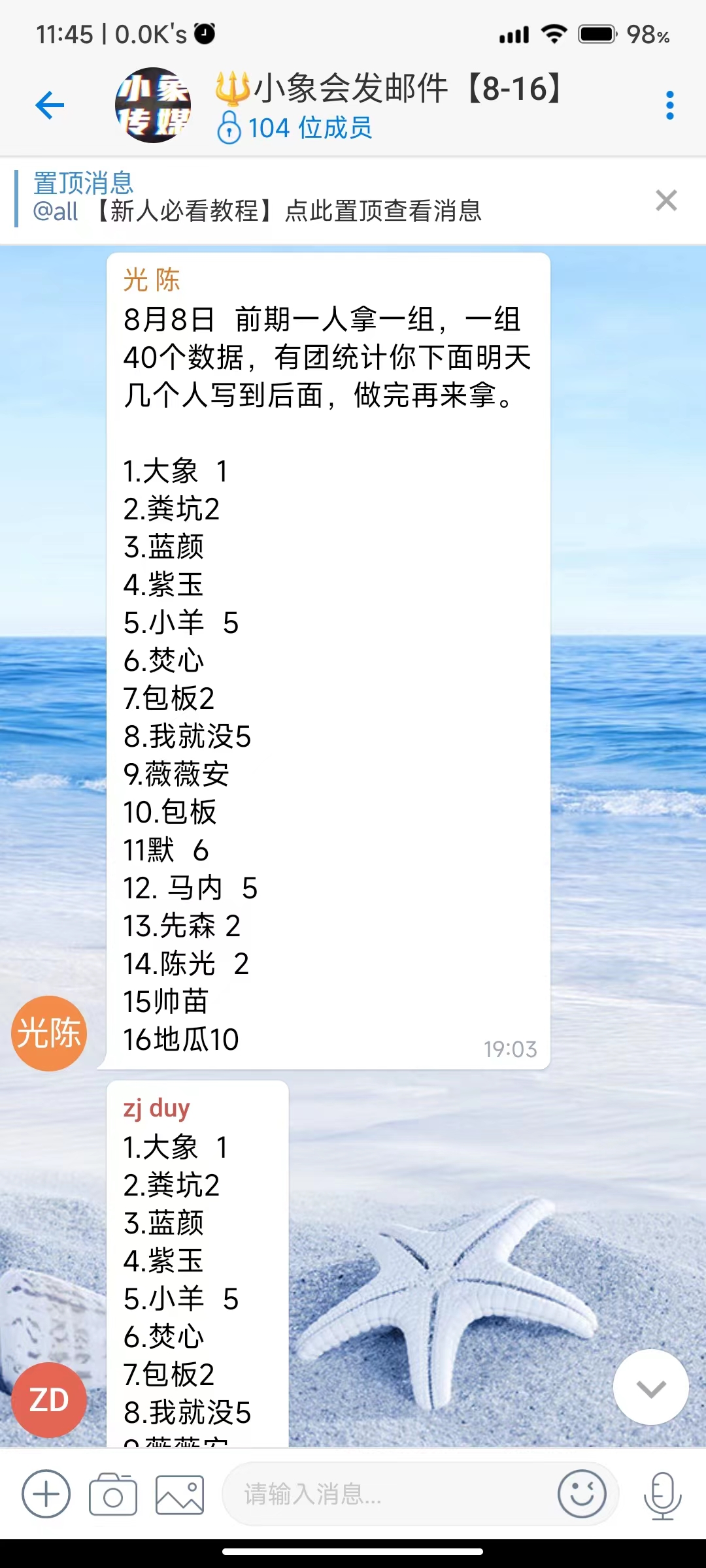Go back using the blue arrow
Screen dimensions: 706x1568
[50, 105]
